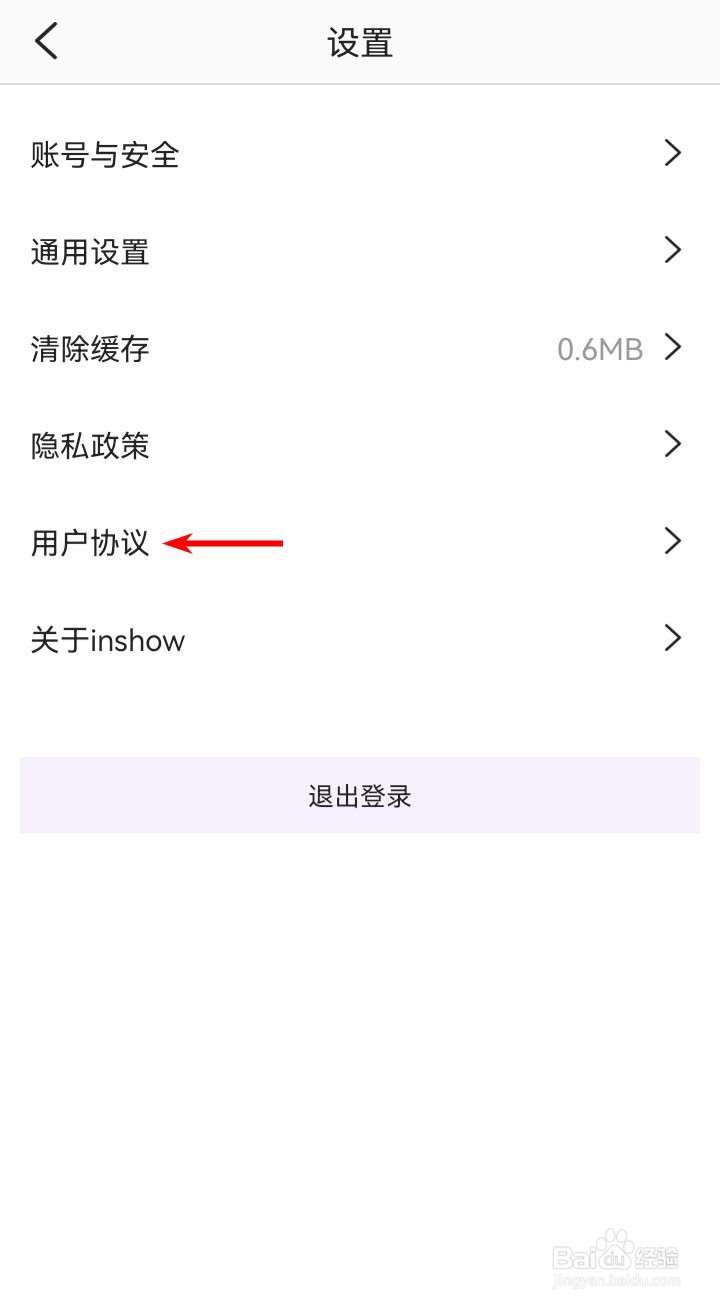
Task: Tap the chevron beside 用户协议
Action: [x=672, y=541]
